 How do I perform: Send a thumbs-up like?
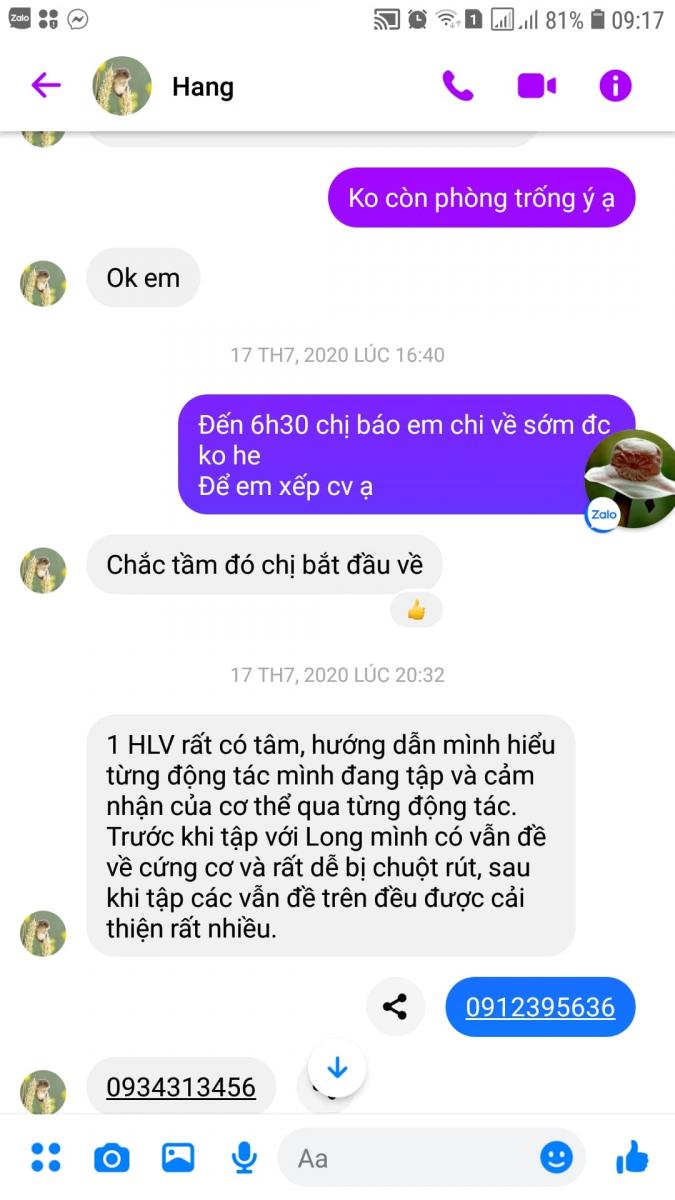632,1158
